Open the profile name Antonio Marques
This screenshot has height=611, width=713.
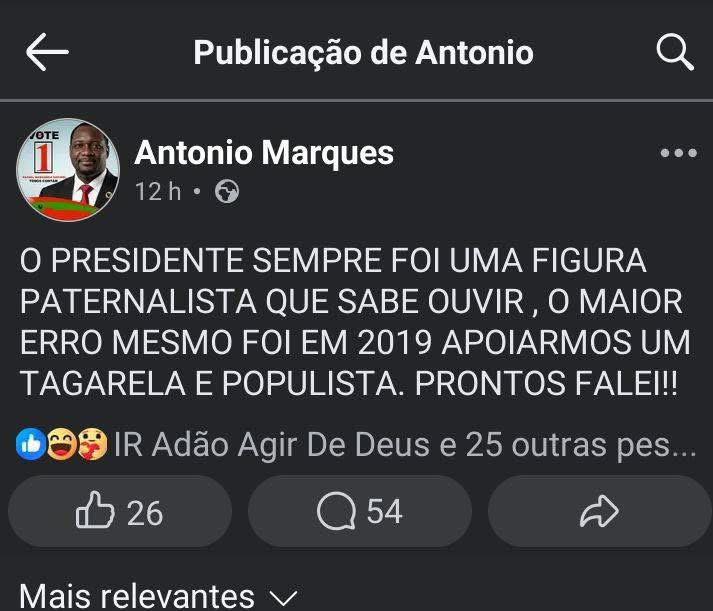click(264, 153)
